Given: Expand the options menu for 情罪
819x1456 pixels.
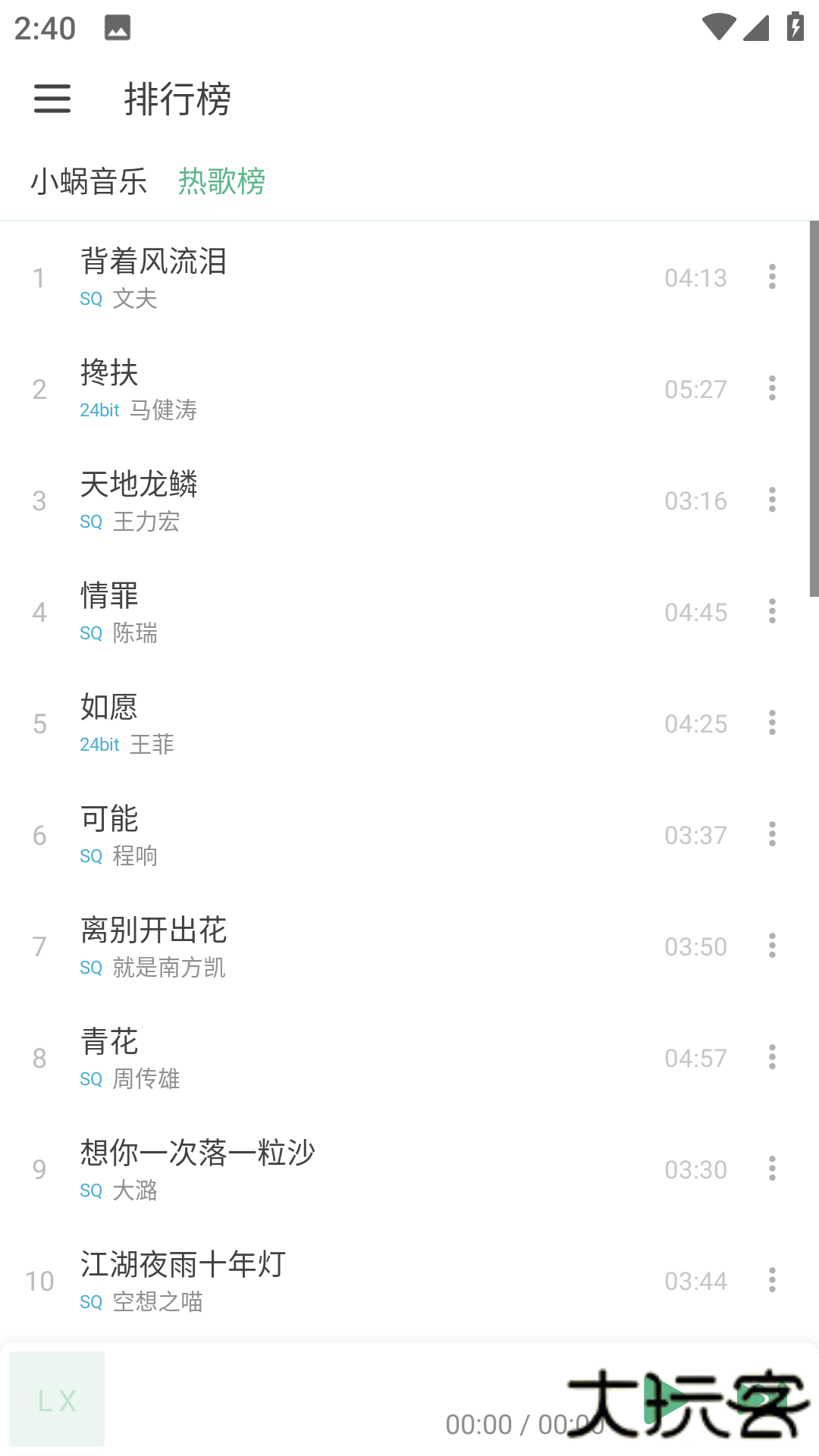Looking at the screenshot, I should coord(772,612).
